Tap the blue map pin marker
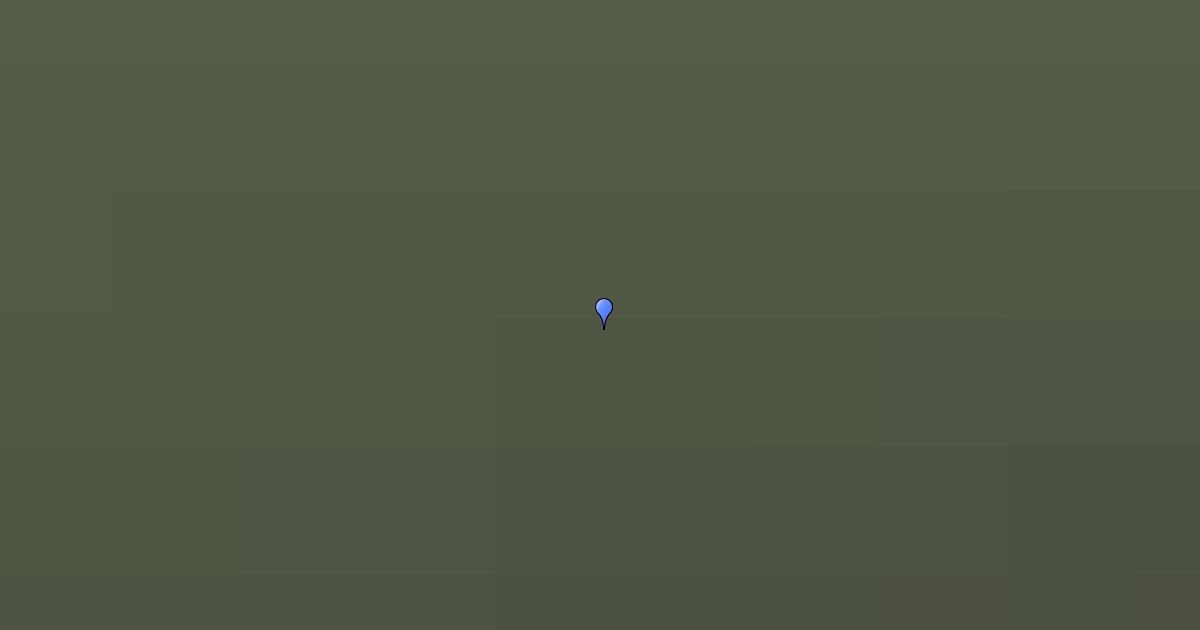This screenshot has width=1200, height=630. point(604,313)
